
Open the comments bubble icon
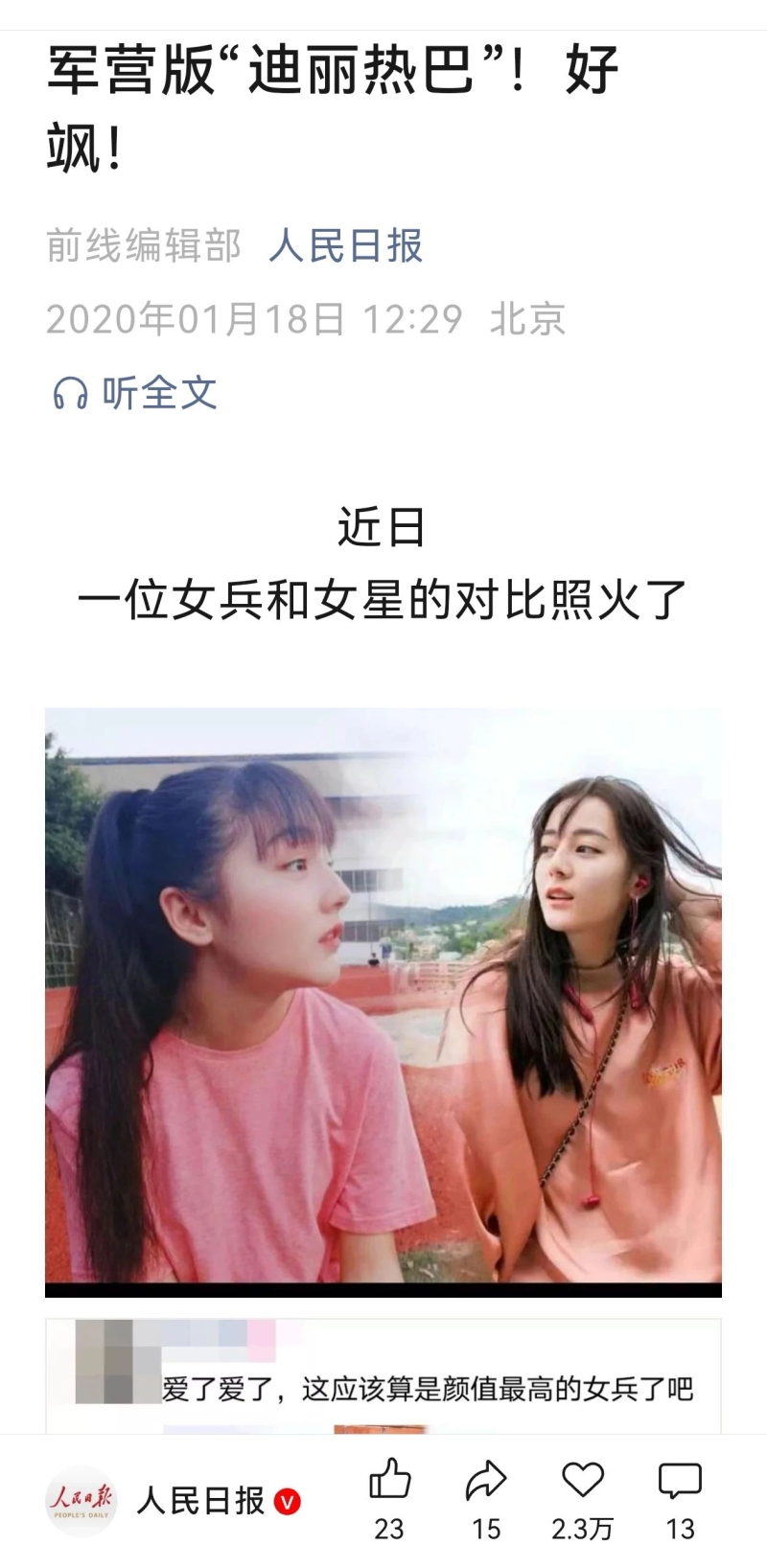pos(680,1481)
